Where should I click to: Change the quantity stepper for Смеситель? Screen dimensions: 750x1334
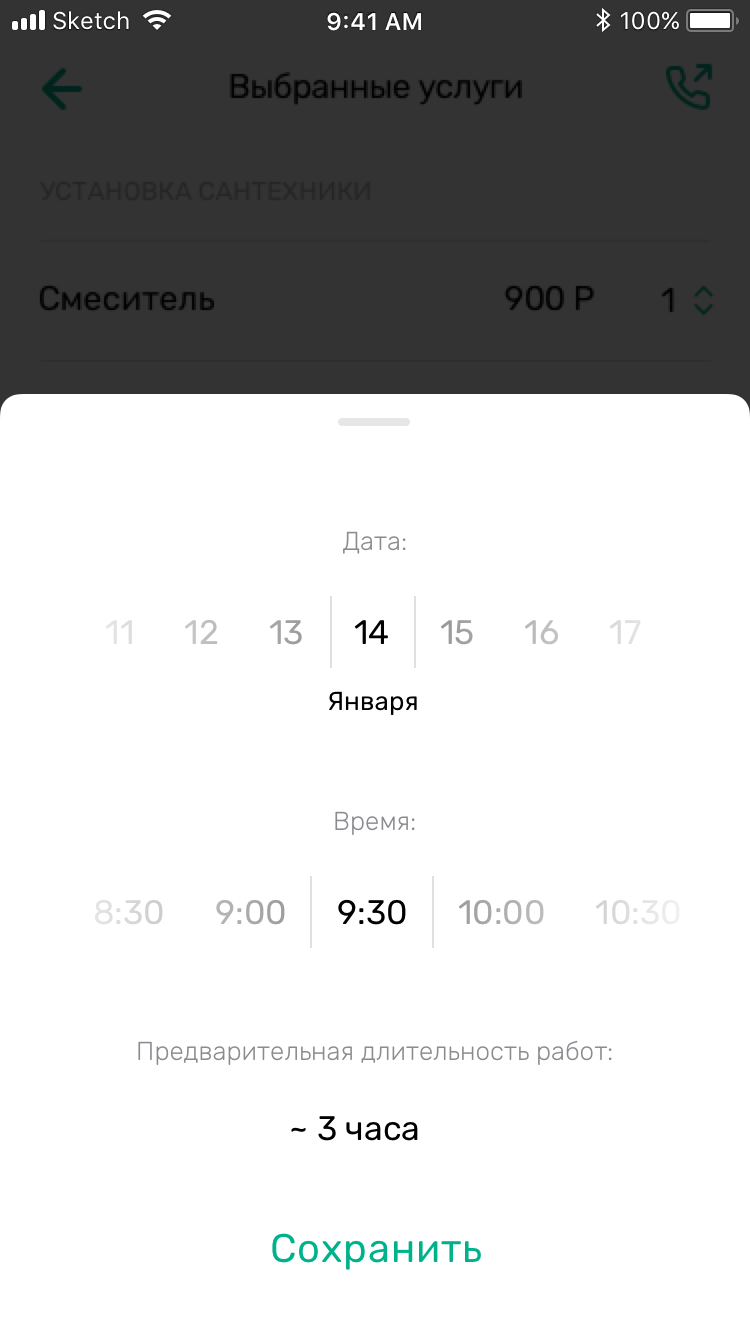[703, 300]
